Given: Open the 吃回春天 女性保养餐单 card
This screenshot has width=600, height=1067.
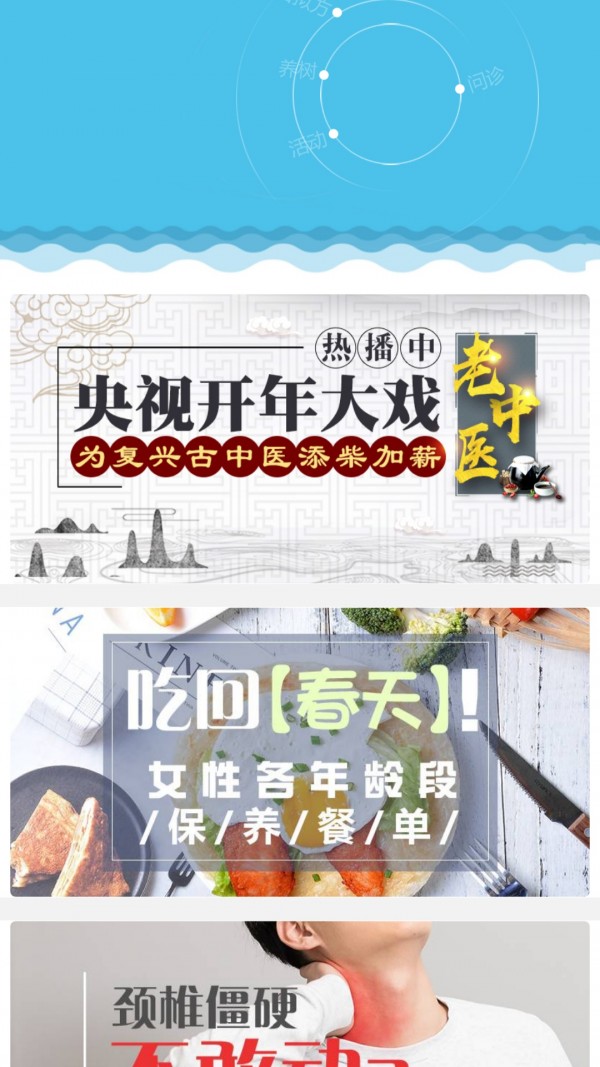Looking at the screenshot, I should pos(300,752).
